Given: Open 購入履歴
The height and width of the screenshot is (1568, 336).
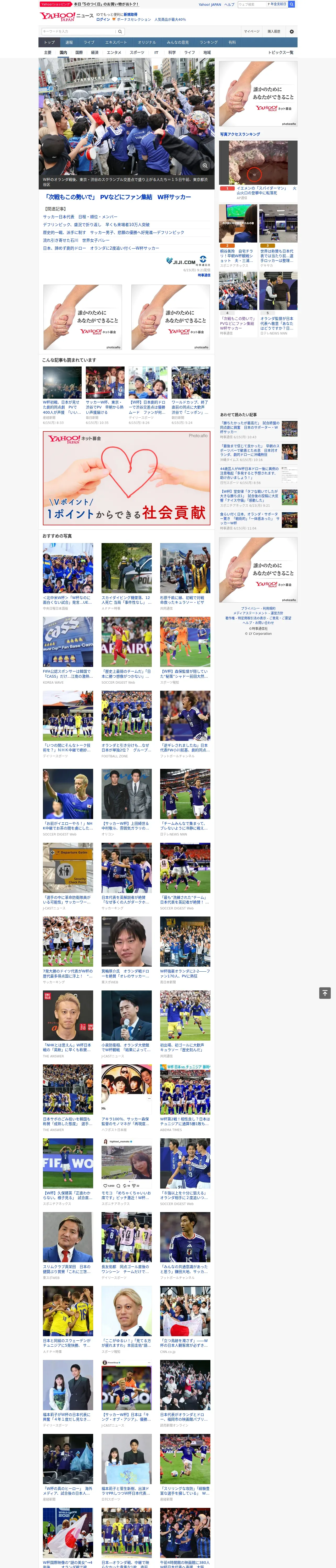Looking at the screenshot, I should (274, 31).
